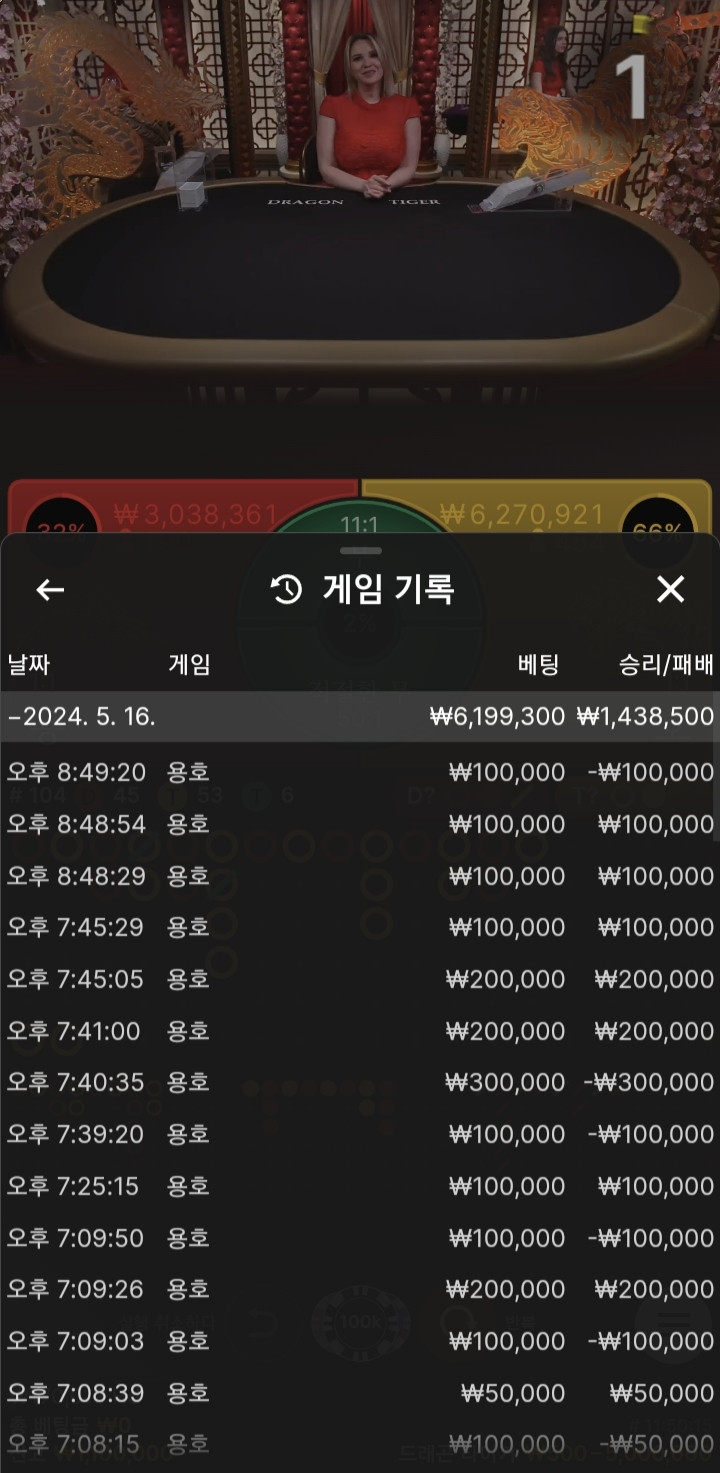
Task: Open the 오후 8:48:54 용호 record
Action: coord(360,824)
